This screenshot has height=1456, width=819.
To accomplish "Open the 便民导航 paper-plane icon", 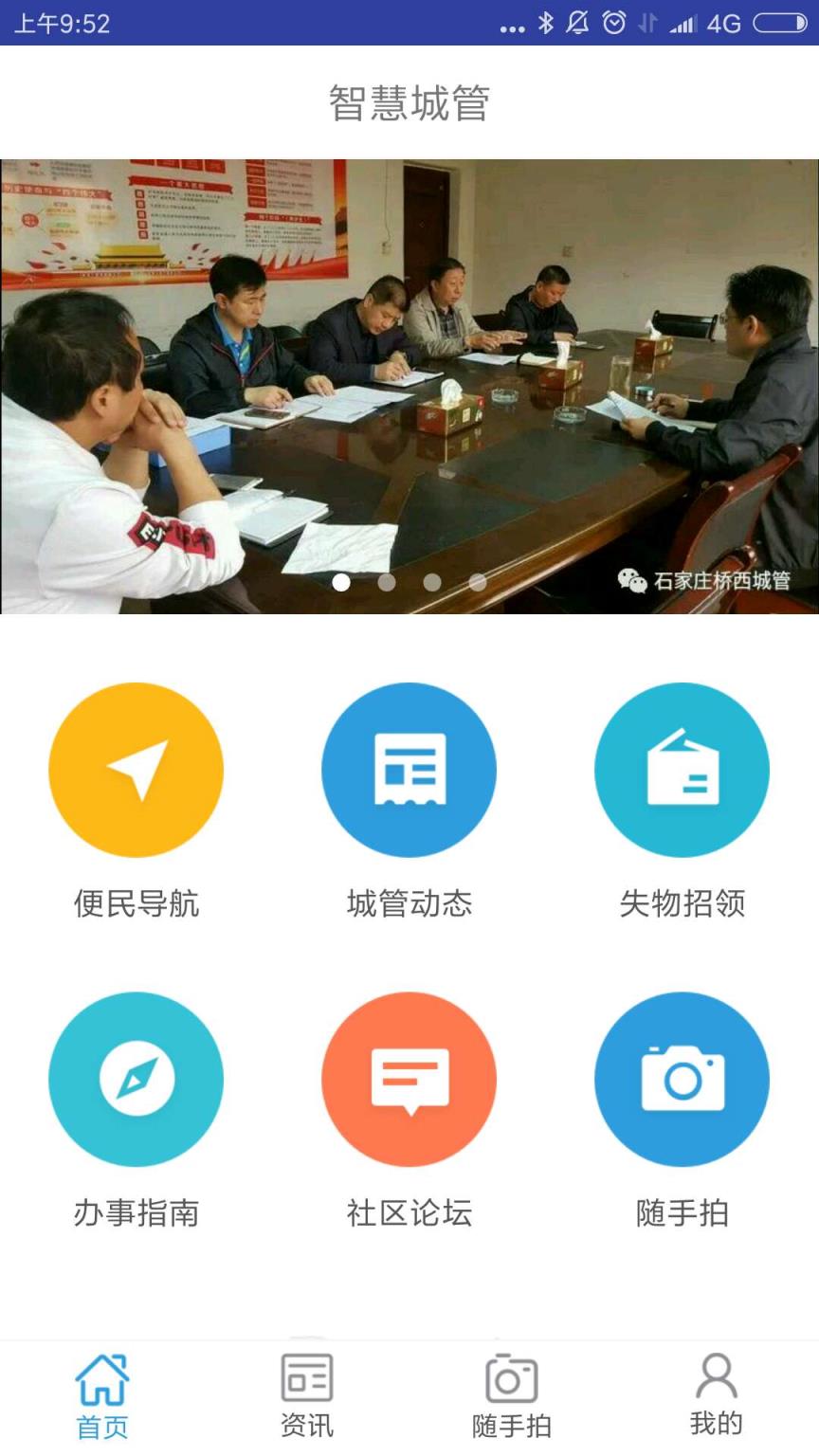I will click(136, 770).
